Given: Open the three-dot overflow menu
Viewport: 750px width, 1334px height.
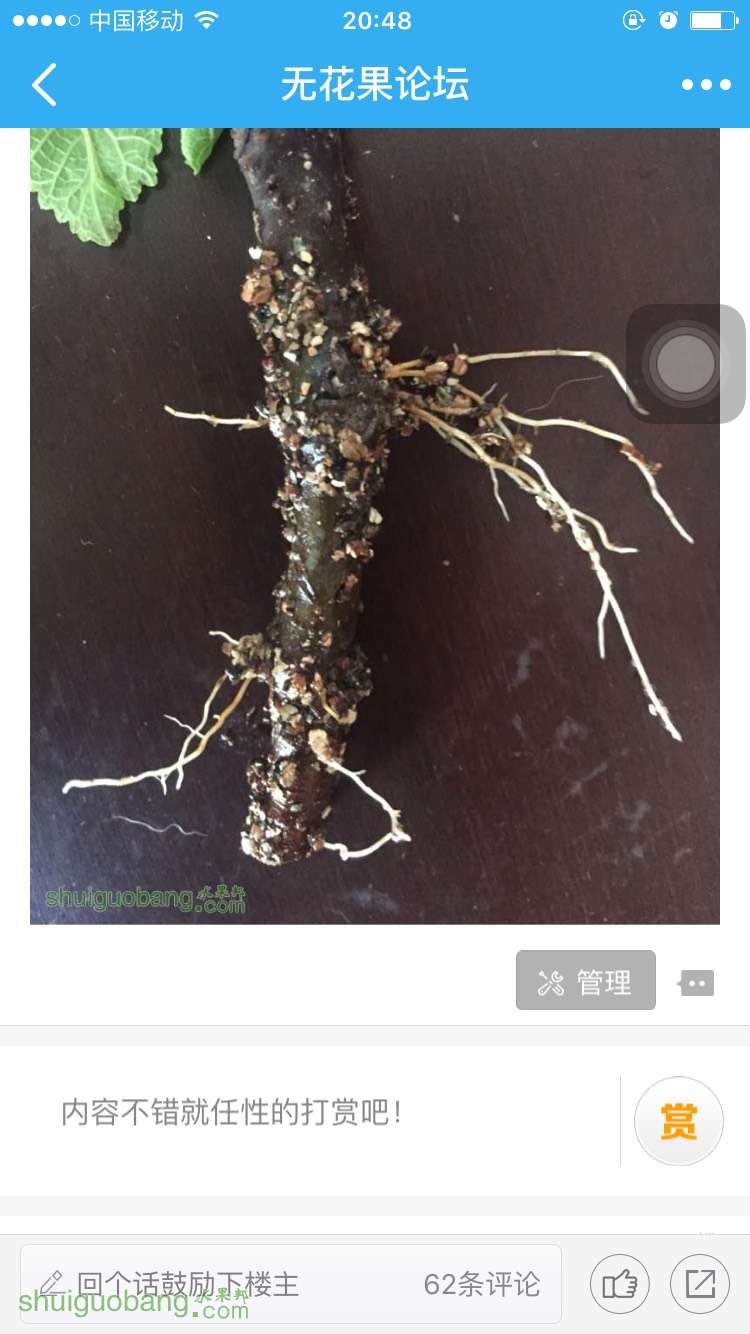Looking at the screenshot, I should pyautogui.click(x=706, y=85).
